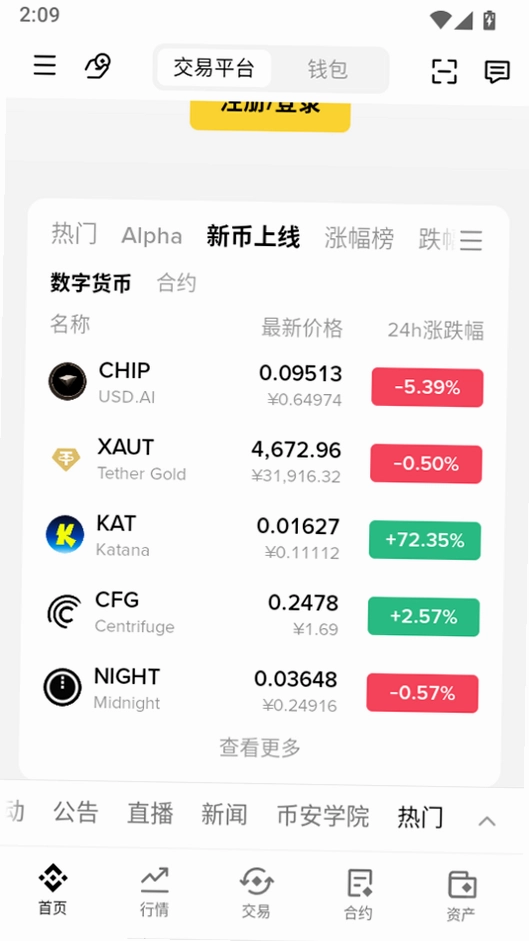
Task: Open the QR scan icon
Action: pos(444,72)
